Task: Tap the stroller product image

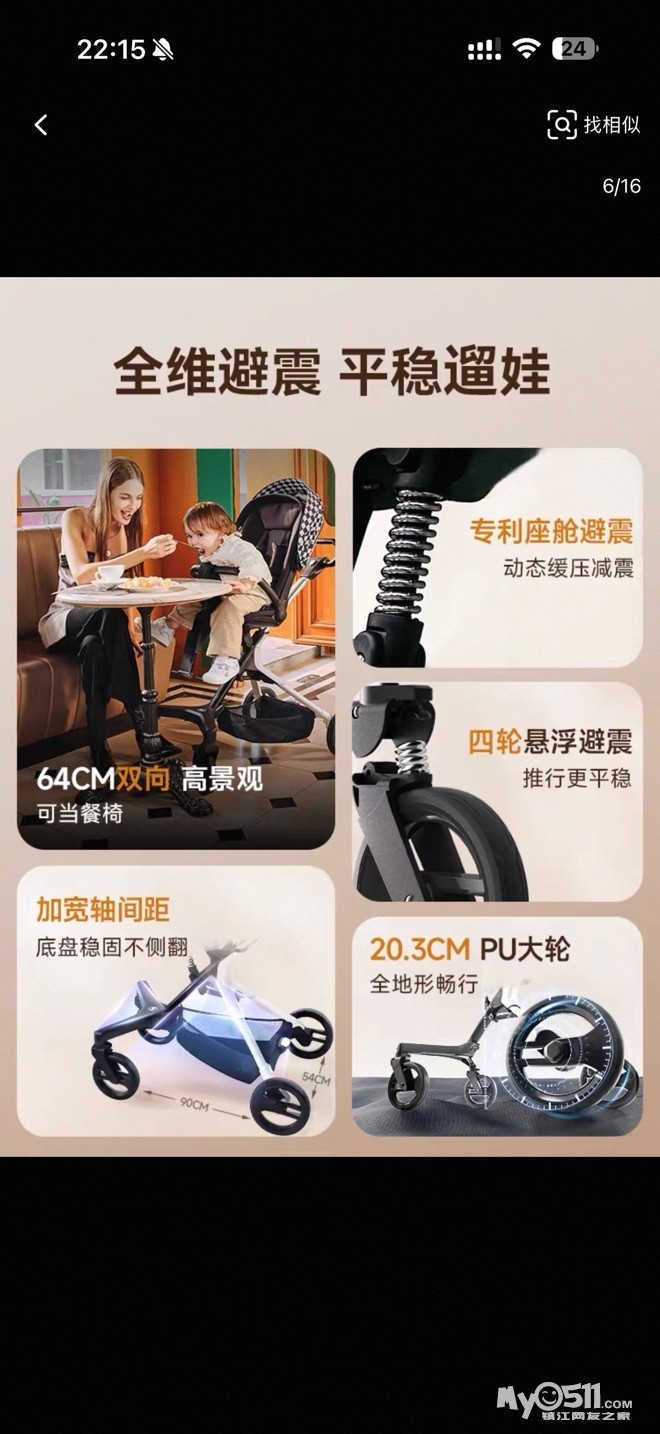Action: (330, 716)
